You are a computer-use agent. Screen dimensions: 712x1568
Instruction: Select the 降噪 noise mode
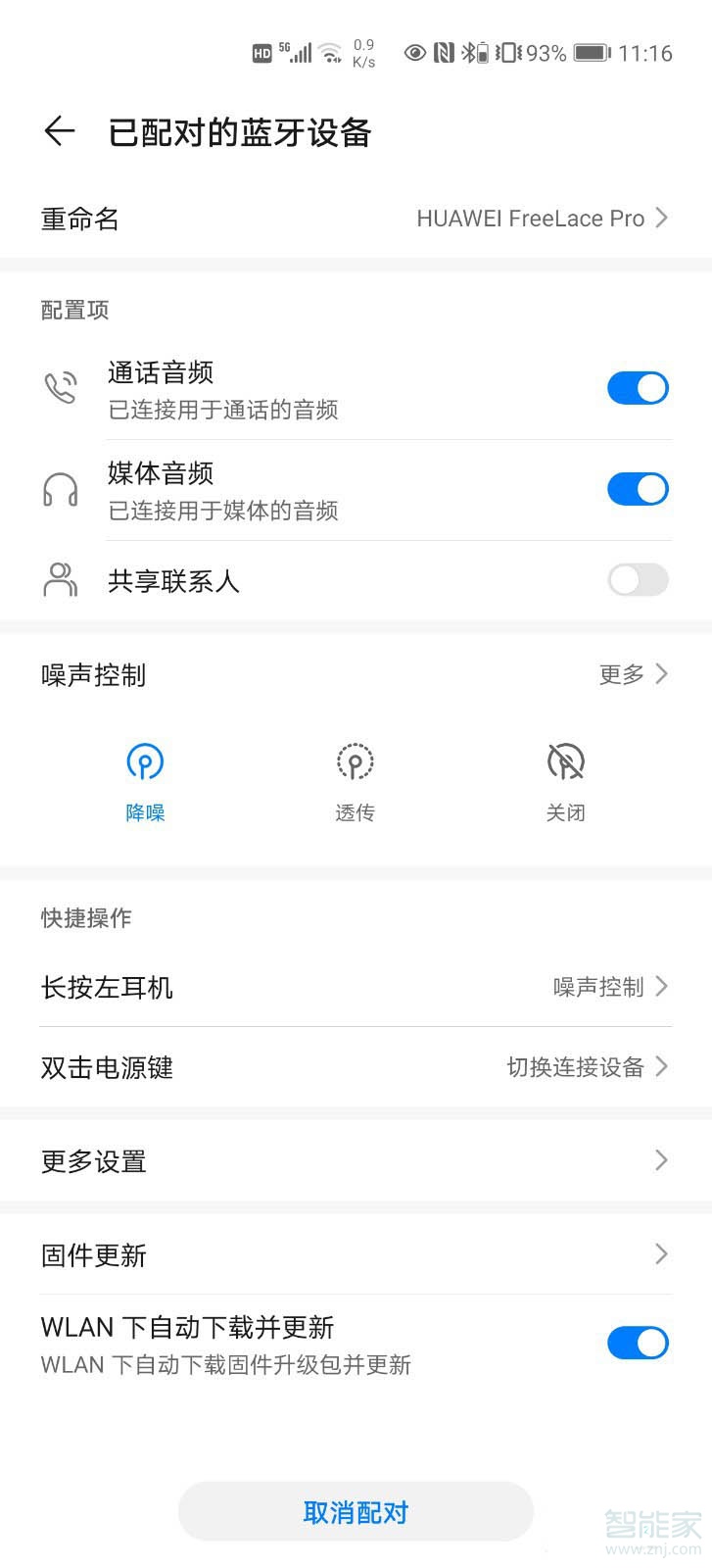[x=145, y=782]
